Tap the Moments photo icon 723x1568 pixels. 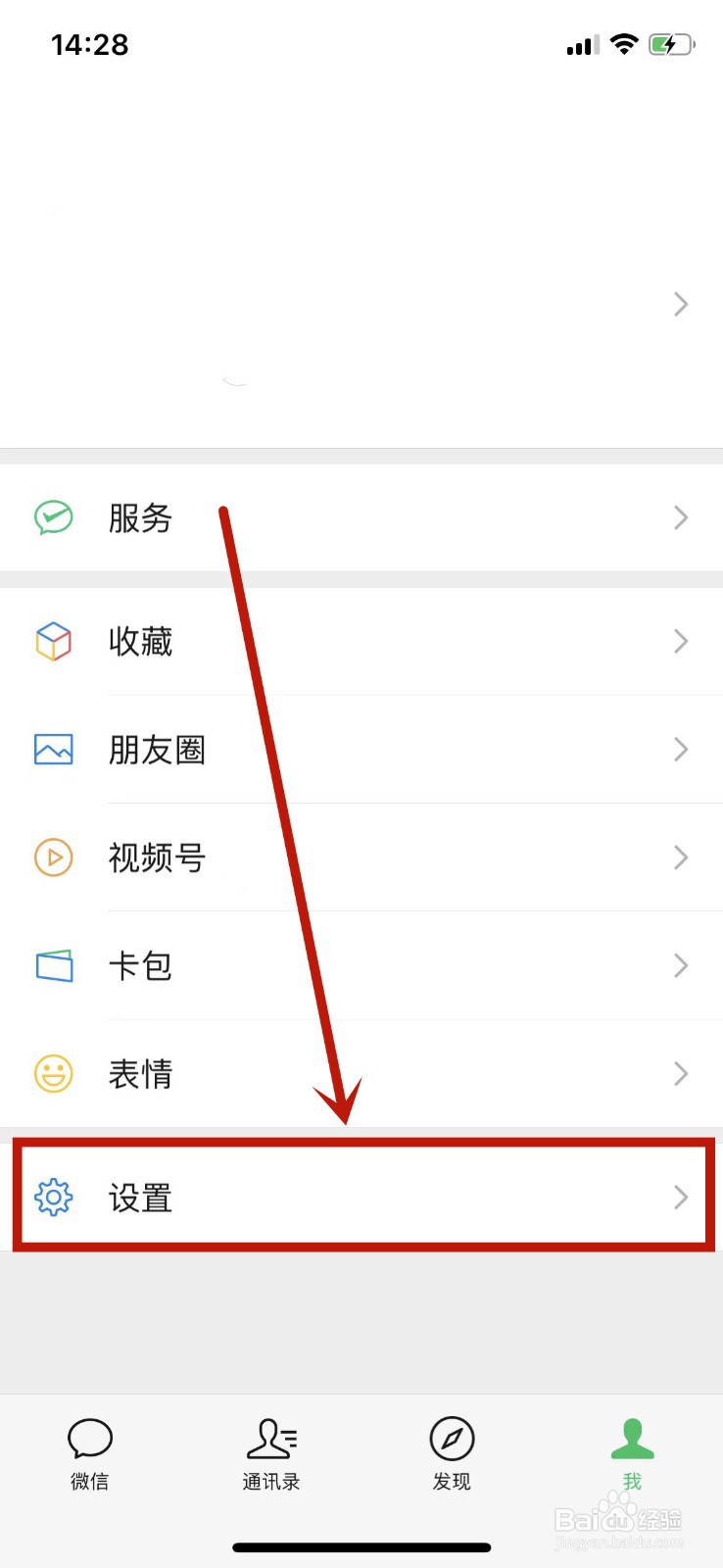pyautogui.click(x=54, y=750)
